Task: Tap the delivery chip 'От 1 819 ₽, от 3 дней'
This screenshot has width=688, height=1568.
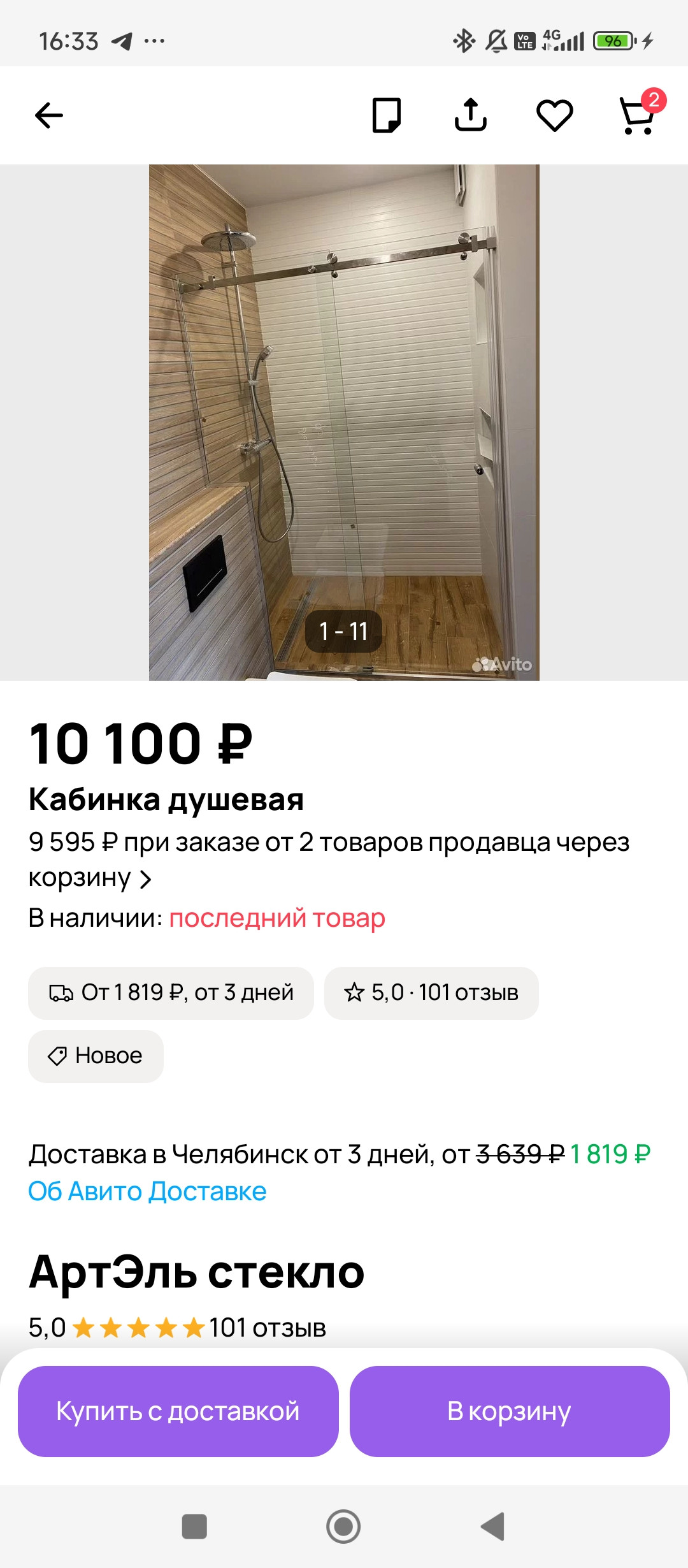Action: [171, 992]
